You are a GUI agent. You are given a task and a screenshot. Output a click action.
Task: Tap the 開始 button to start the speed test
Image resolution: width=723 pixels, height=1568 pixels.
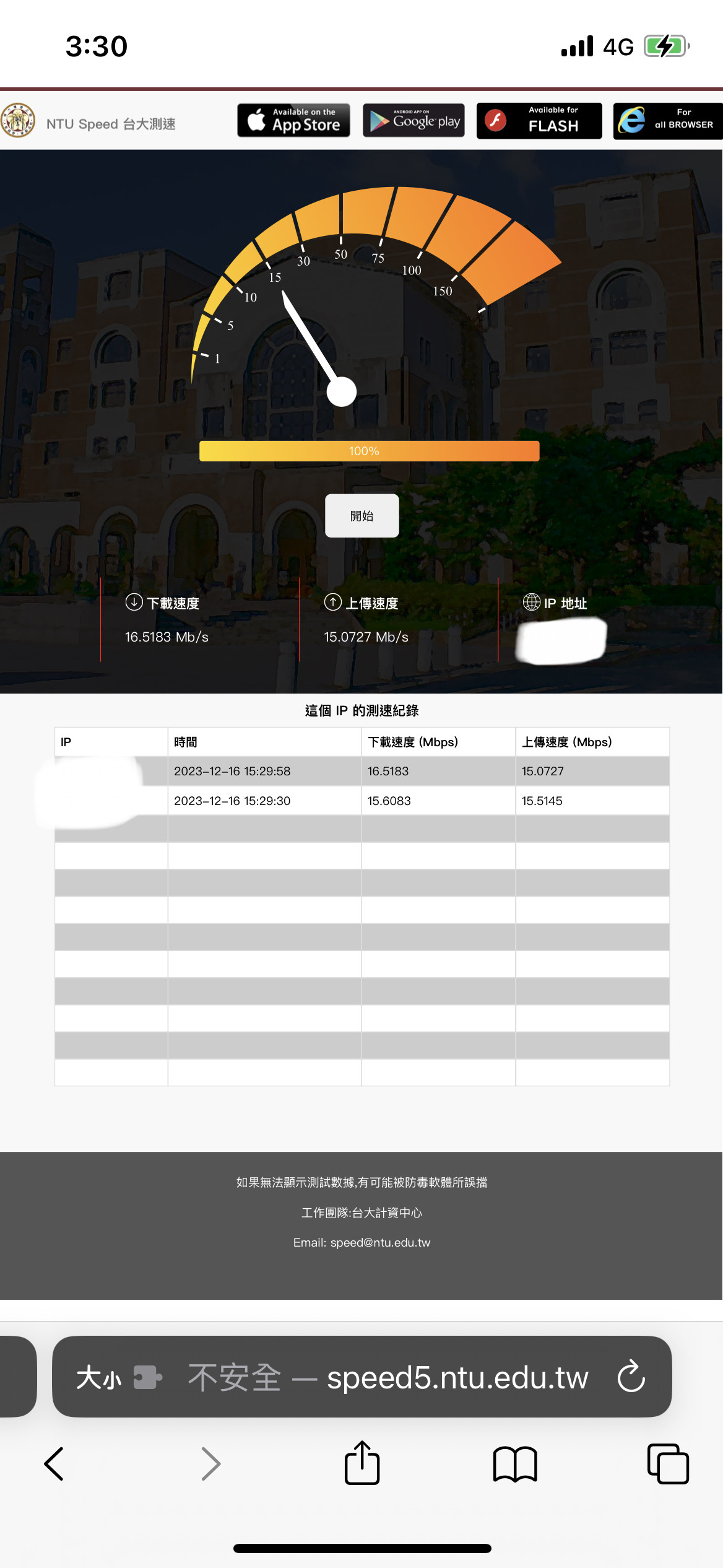361,515
